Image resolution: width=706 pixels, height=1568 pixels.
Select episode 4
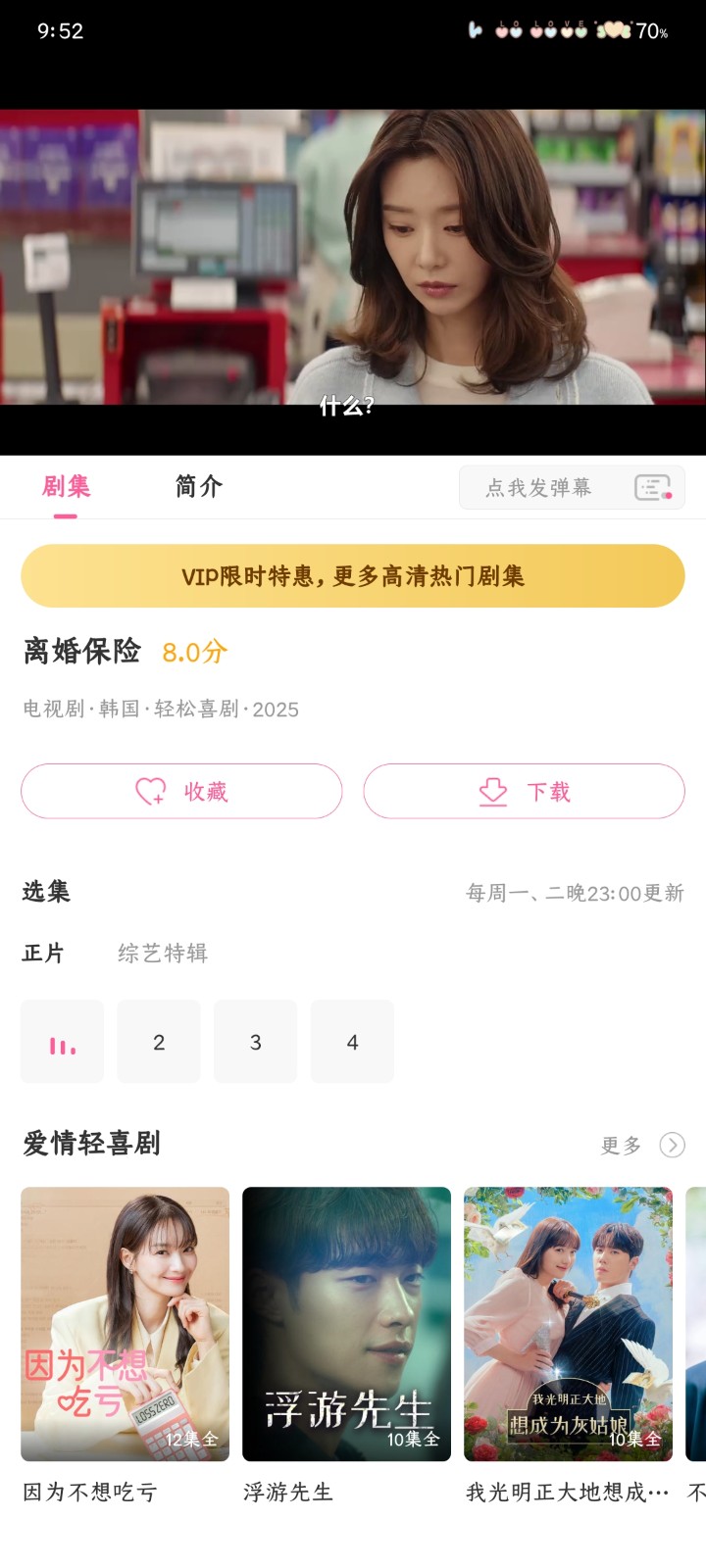point(352,1042)
